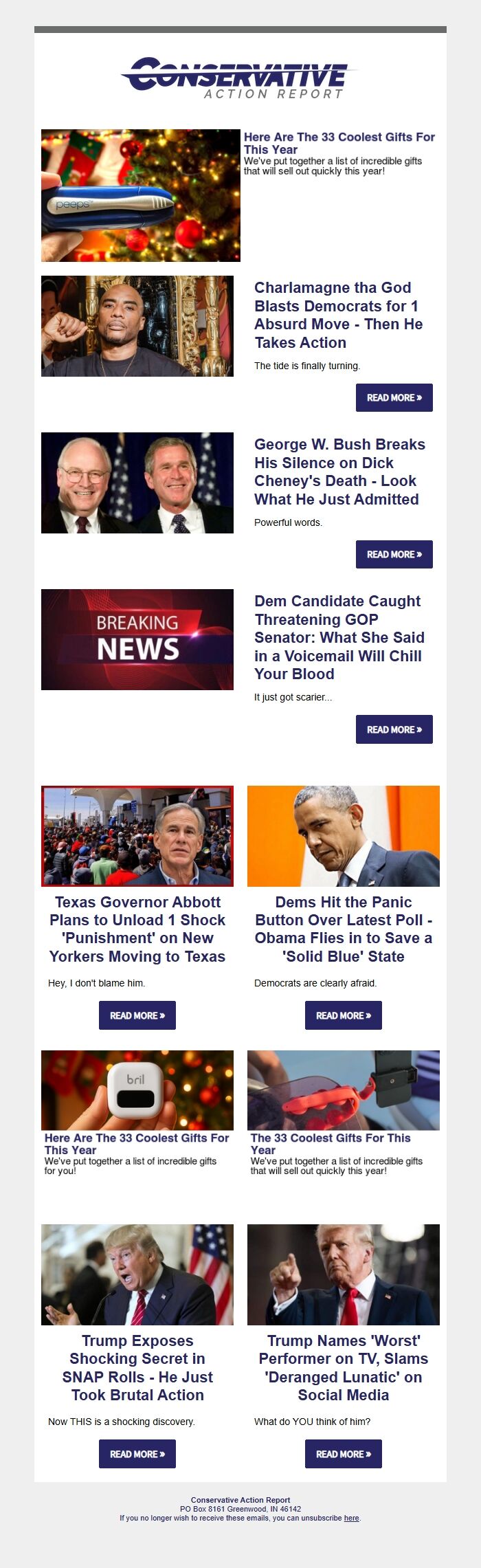481x1568 pixels.
Task: Open the Obama photo tile
Action: click(x=344, y=836)
